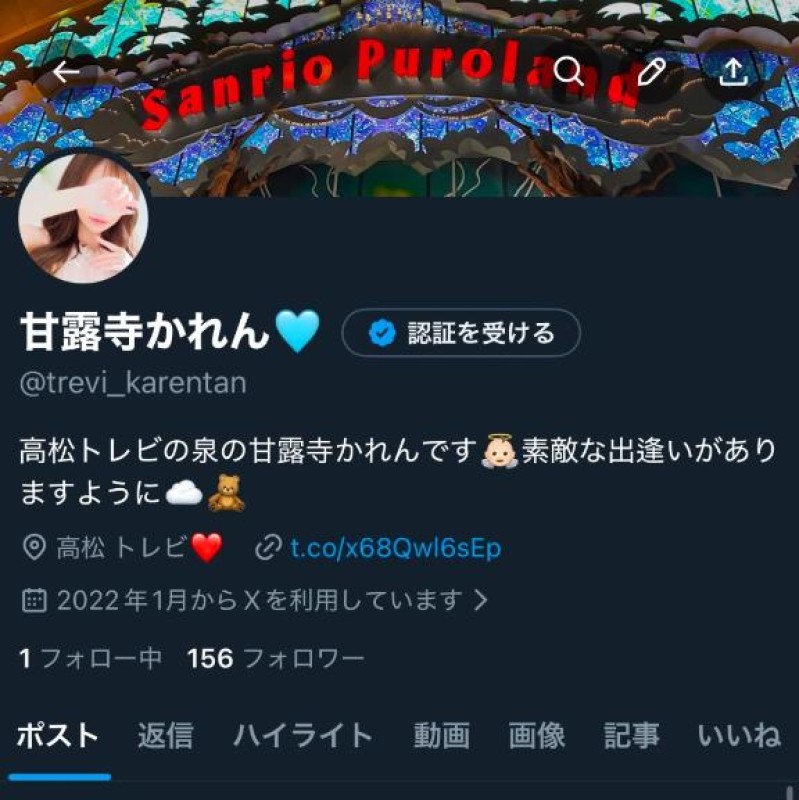Switch to the いいね tab

(739, 737)
